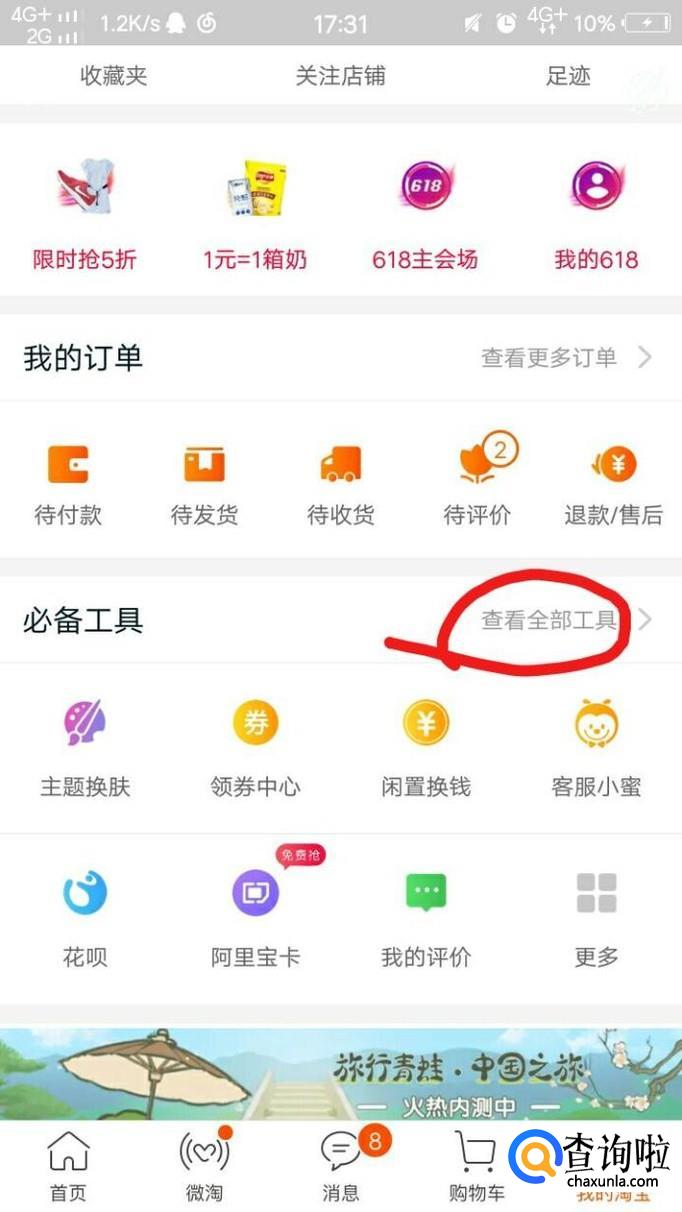682x1212 pixels.
Task: Open 主题换肤 theme tool
Action: [x=85, y=745]
